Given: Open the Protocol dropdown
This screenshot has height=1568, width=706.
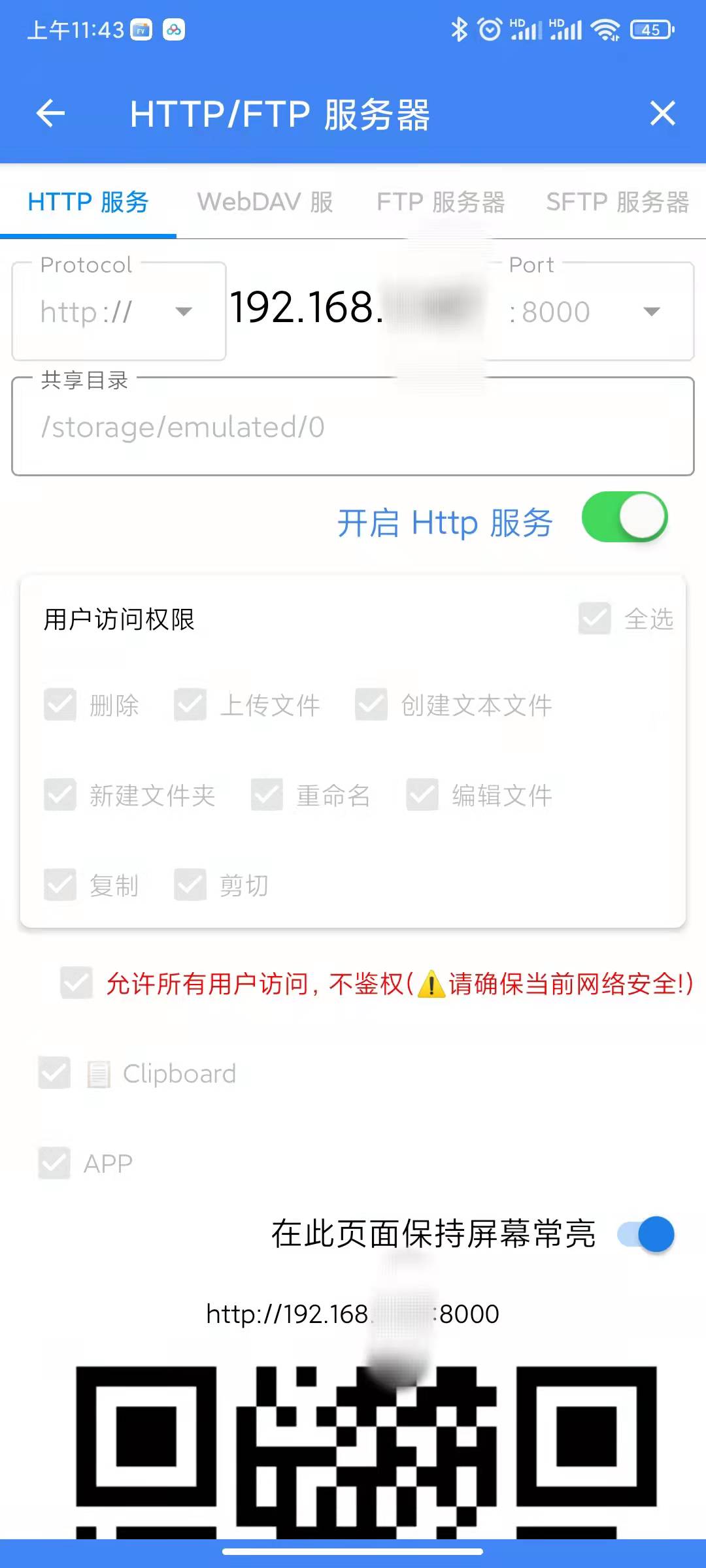Looking at the screenshot, I should click(x=119, y=312).
